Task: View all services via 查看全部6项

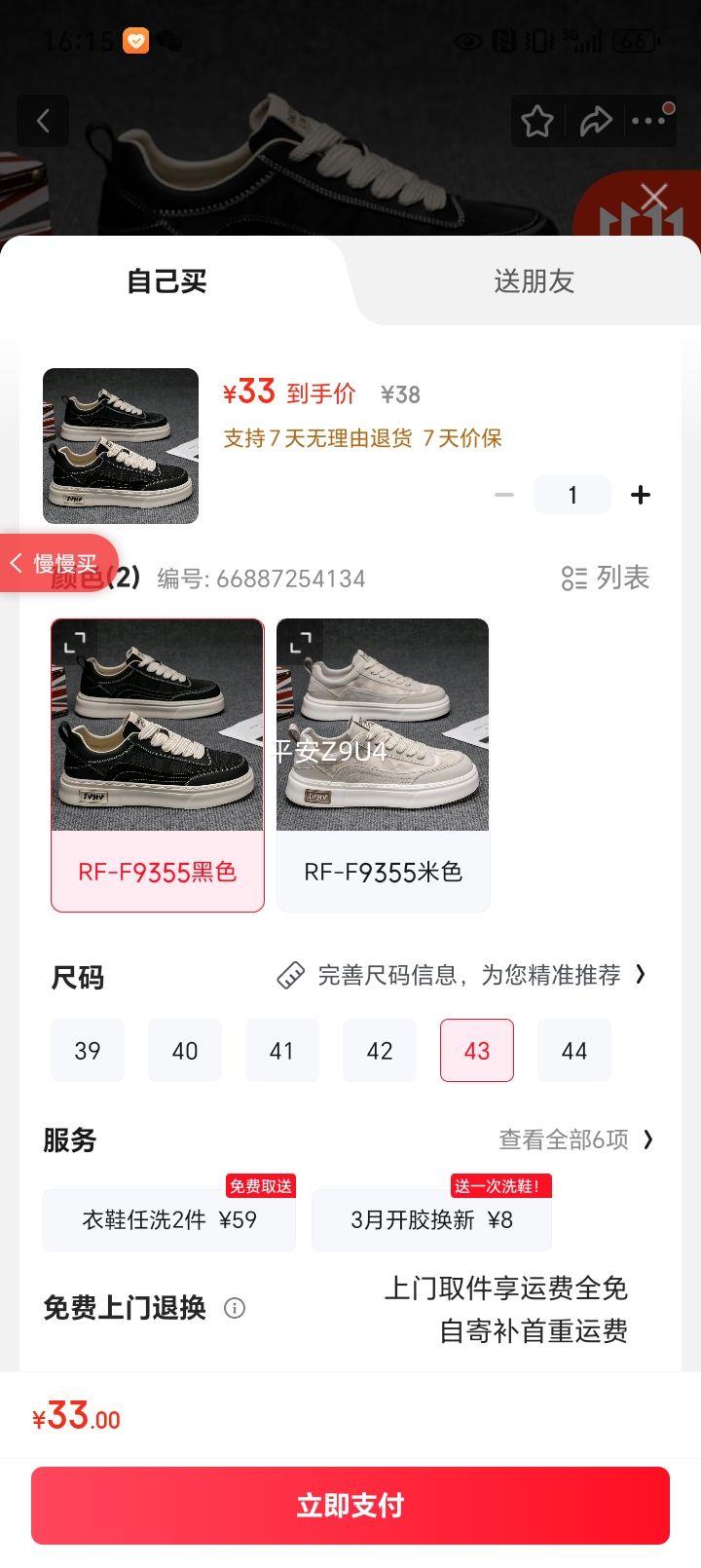Action: pos(576,1139)
